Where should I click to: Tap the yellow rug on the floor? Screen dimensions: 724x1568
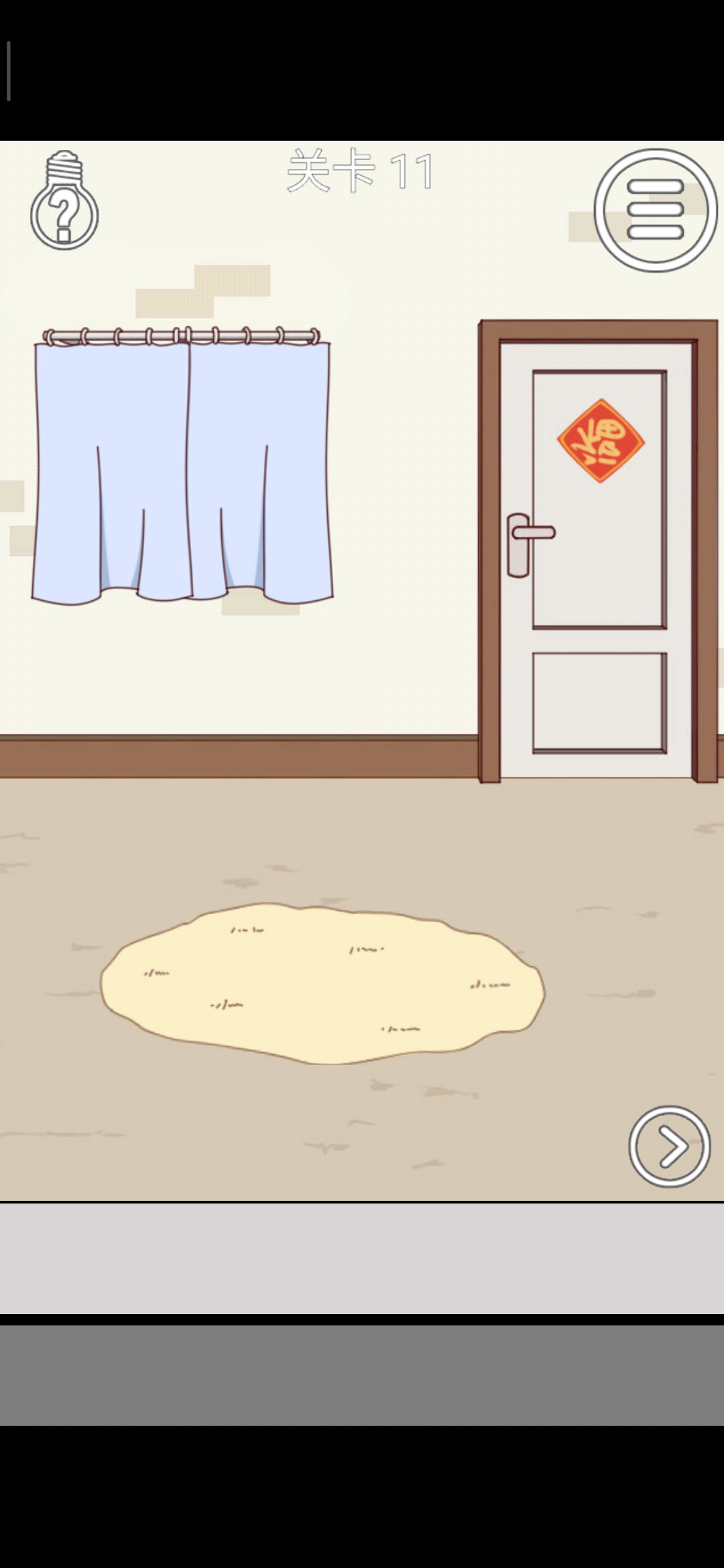tap(322, 984)
